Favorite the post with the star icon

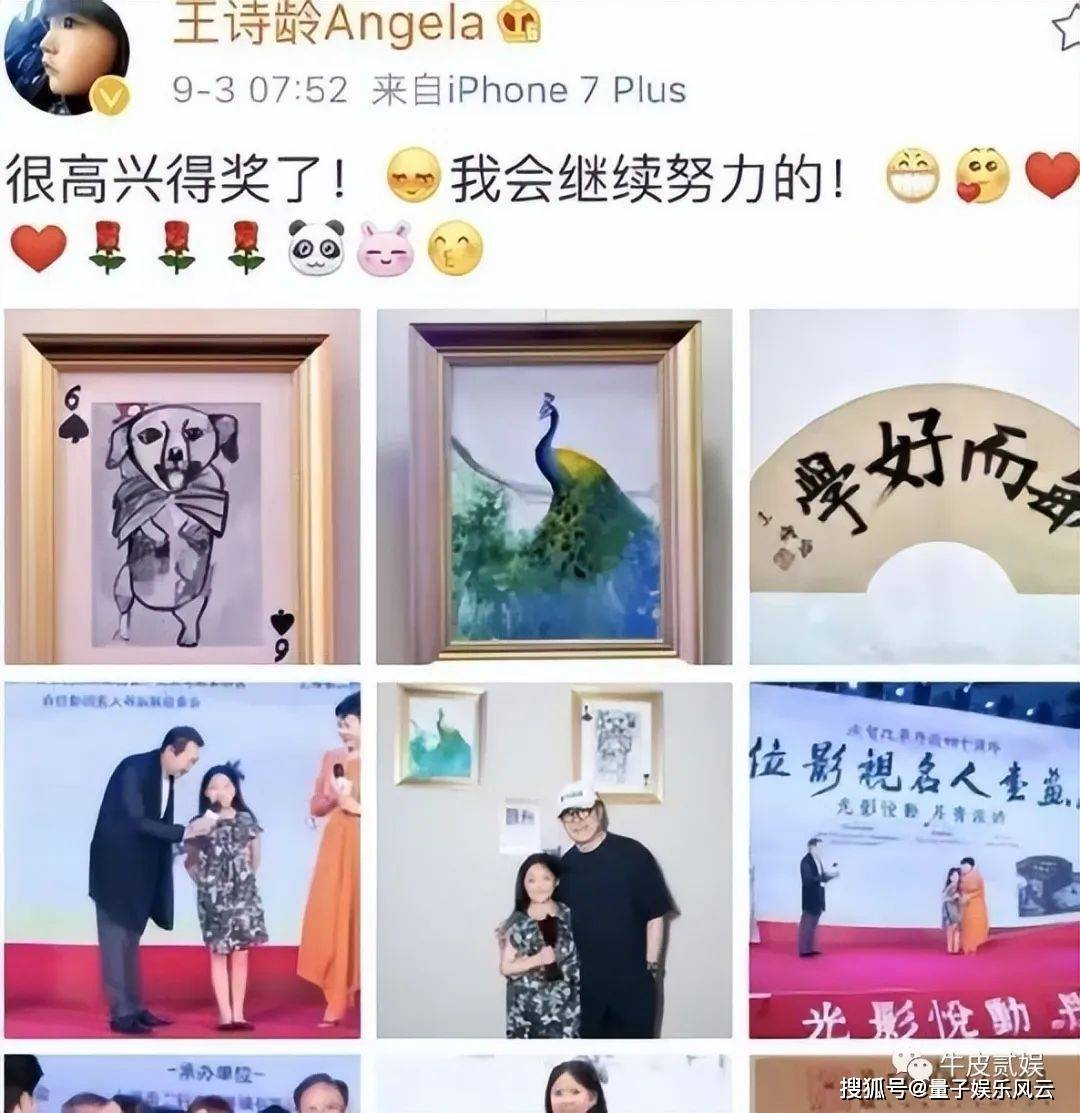(x=1066, y=30)
